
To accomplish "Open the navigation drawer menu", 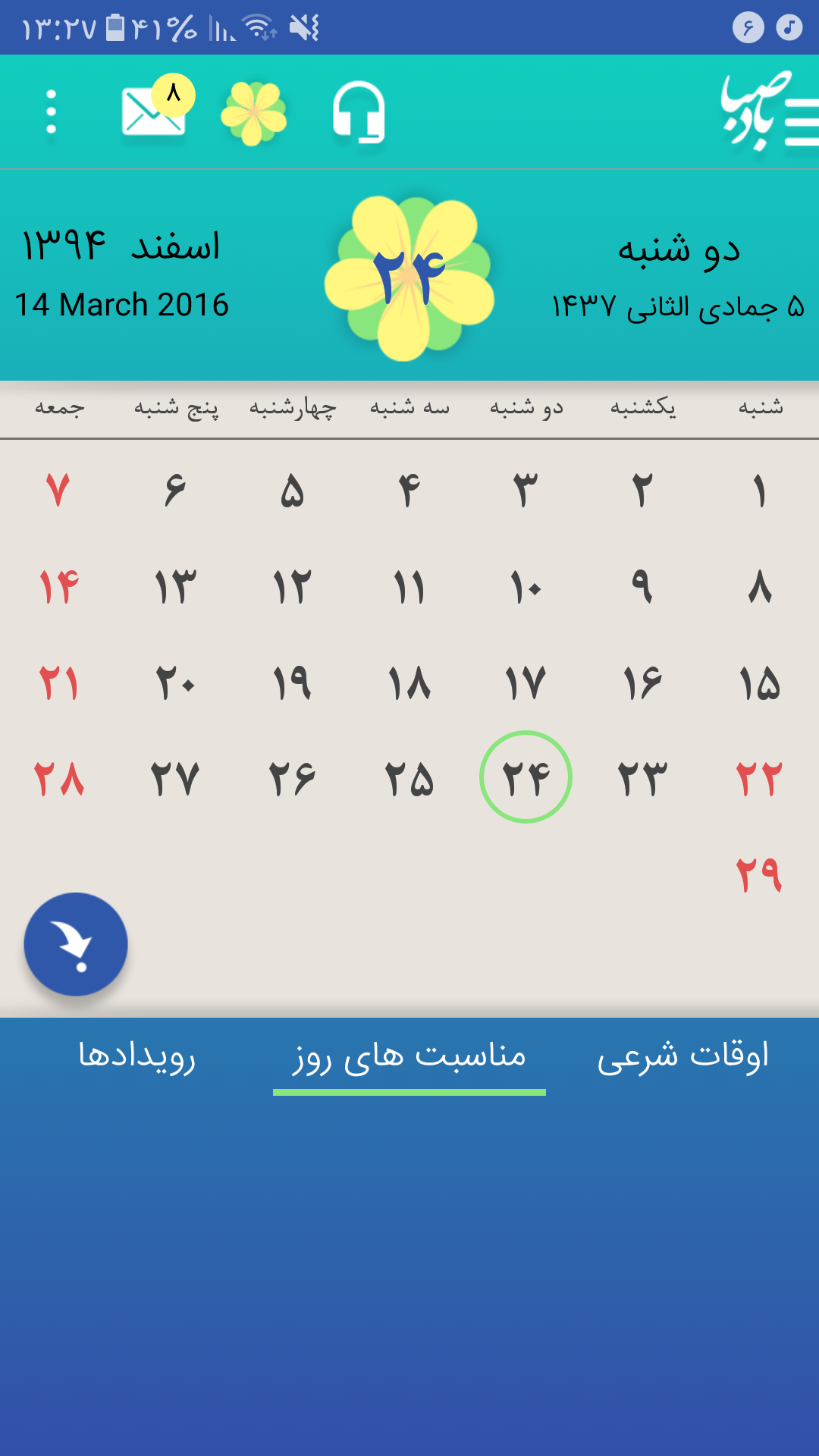I will tap(799, 121).
